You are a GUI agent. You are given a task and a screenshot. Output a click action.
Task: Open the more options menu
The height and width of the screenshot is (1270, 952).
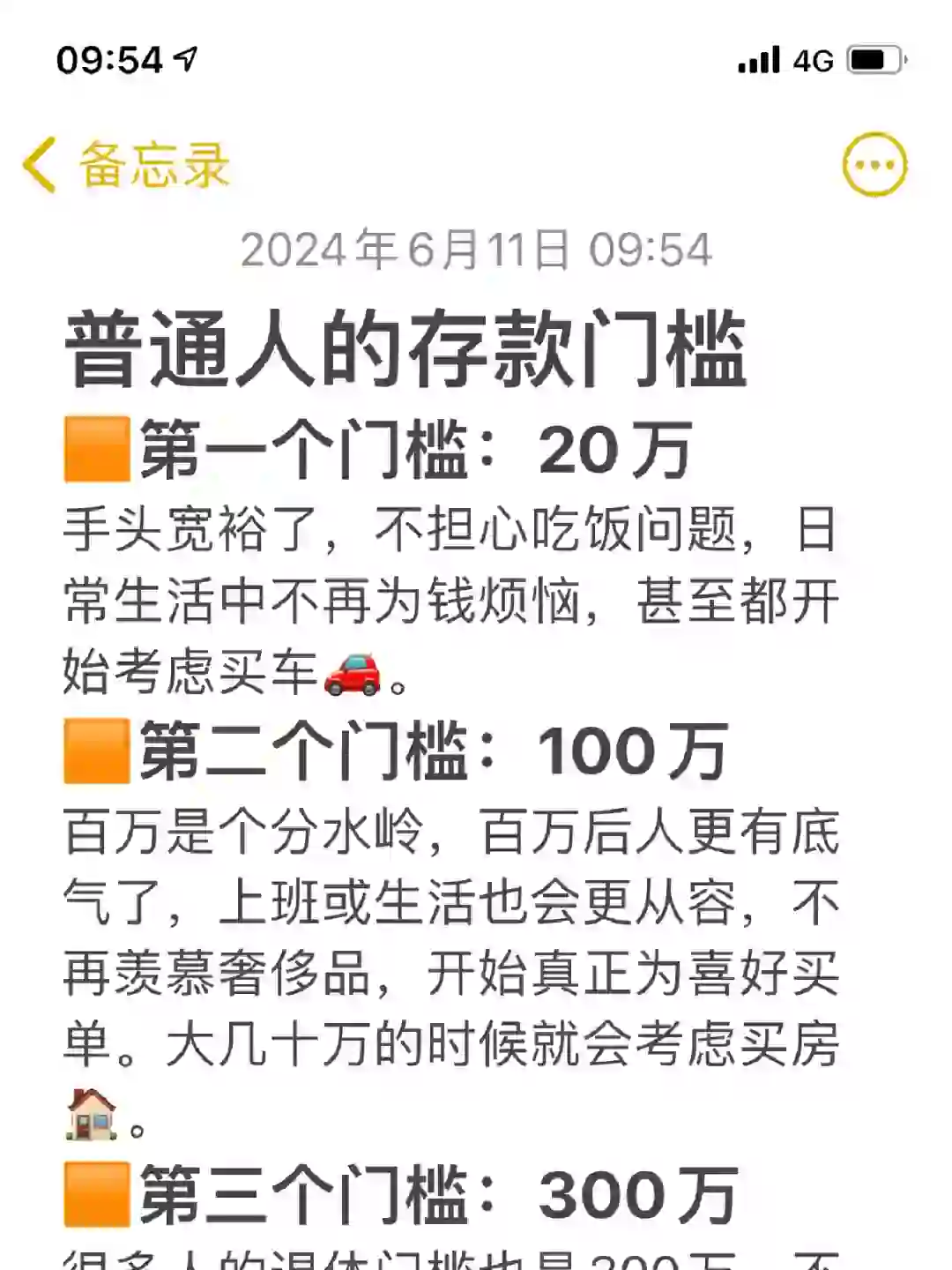[874, 165]
